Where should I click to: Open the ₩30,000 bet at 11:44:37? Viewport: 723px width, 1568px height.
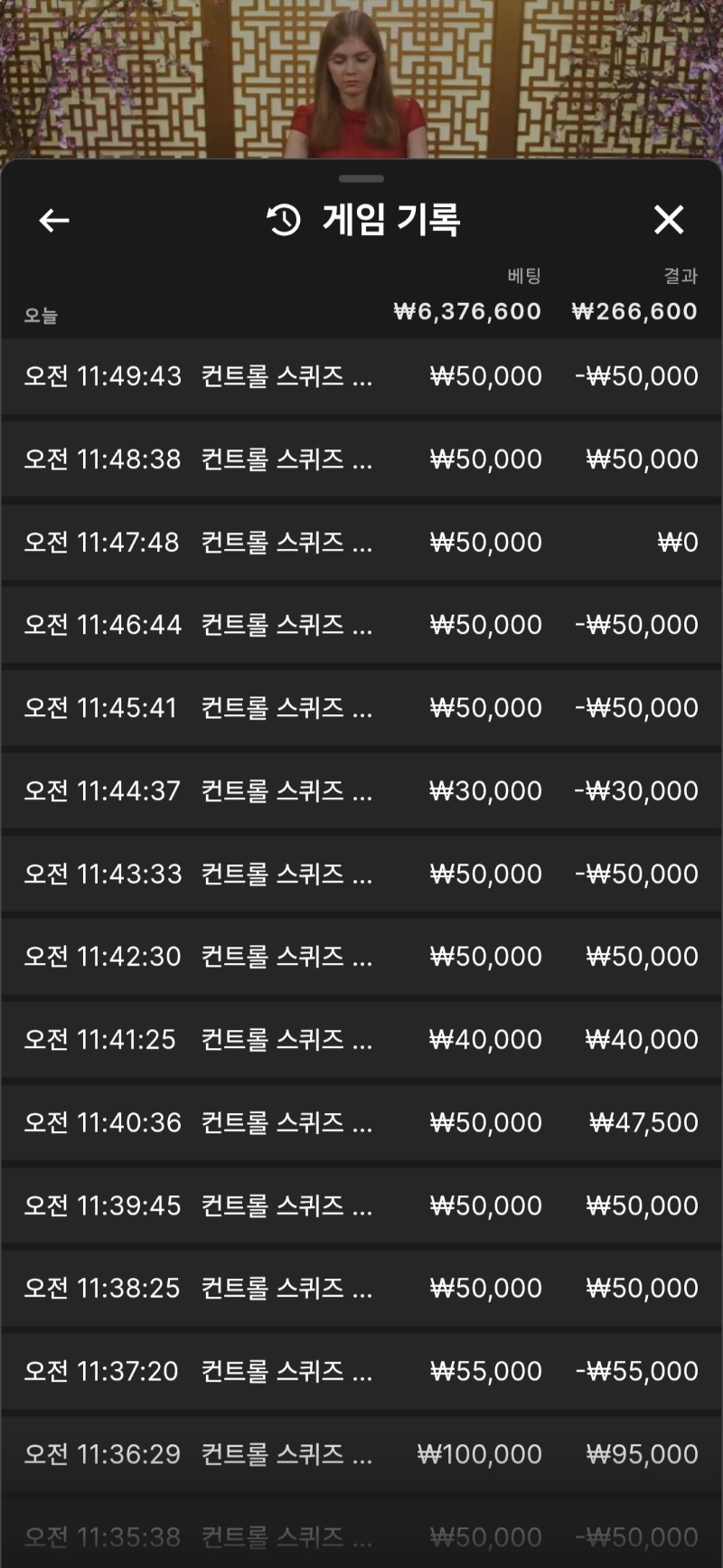(x=361, y=791)
